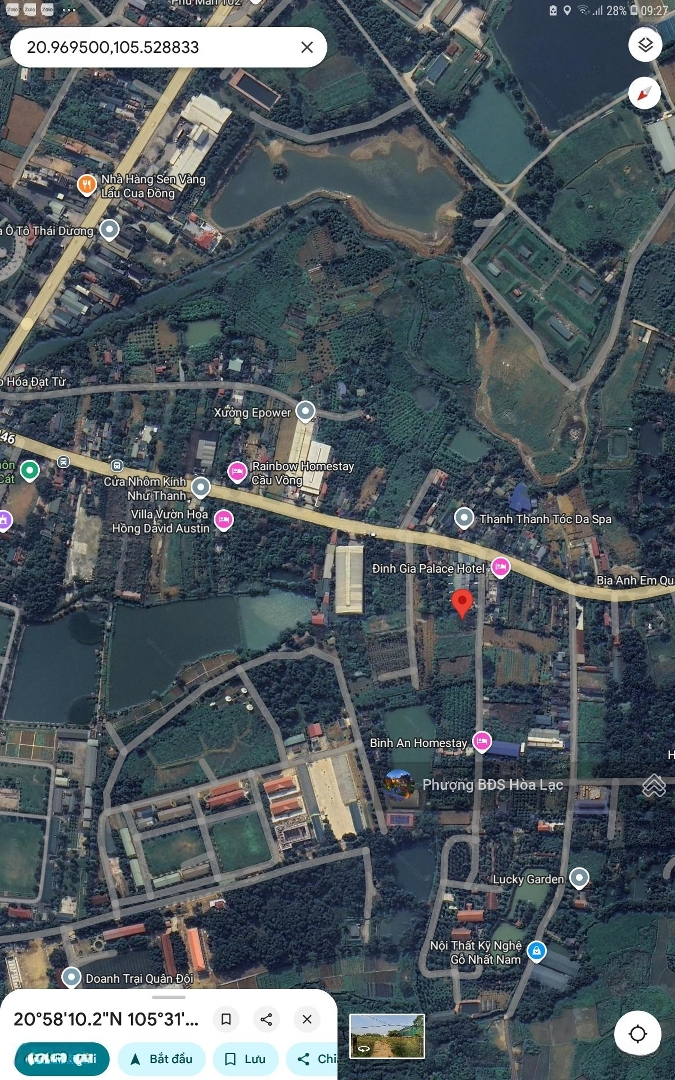Image resolution: width=675 pixels, height=1080 pixels.
Task: Center map on my location
Action: pyautogui.click(x=638, y=1033)
